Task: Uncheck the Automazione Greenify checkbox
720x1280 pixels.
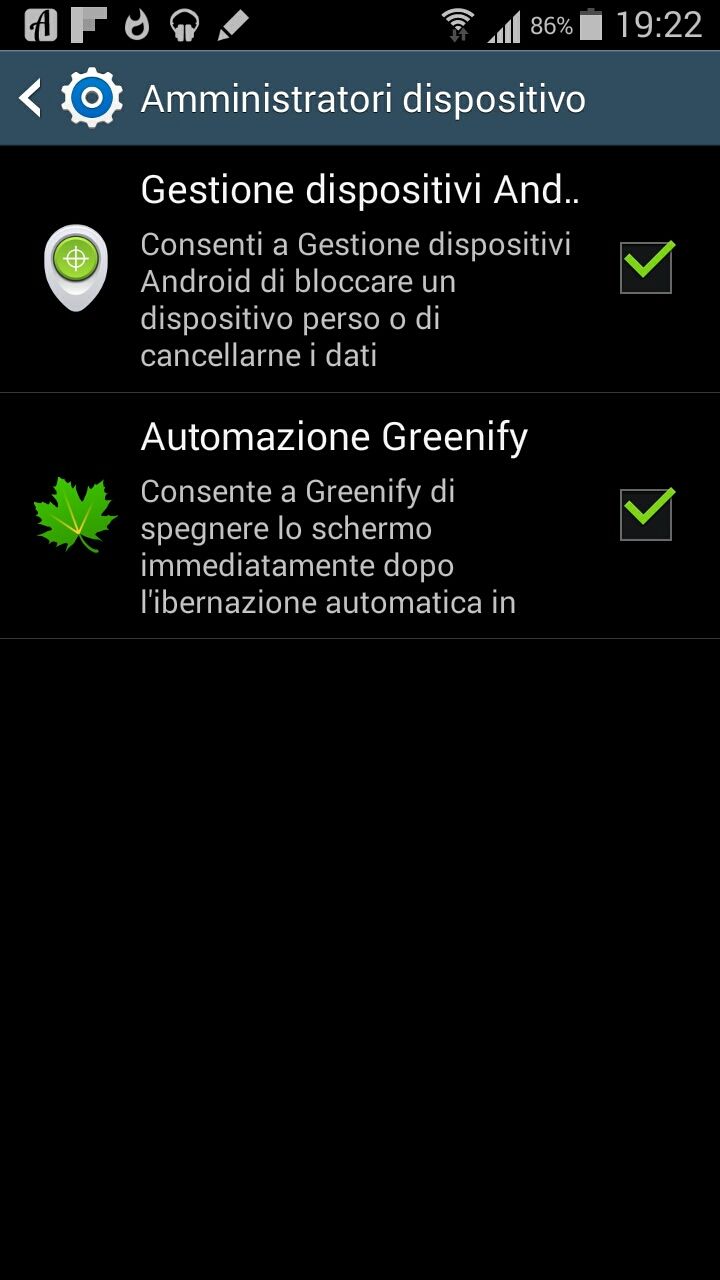Action: pyautogui.click(x=646, y=514)
